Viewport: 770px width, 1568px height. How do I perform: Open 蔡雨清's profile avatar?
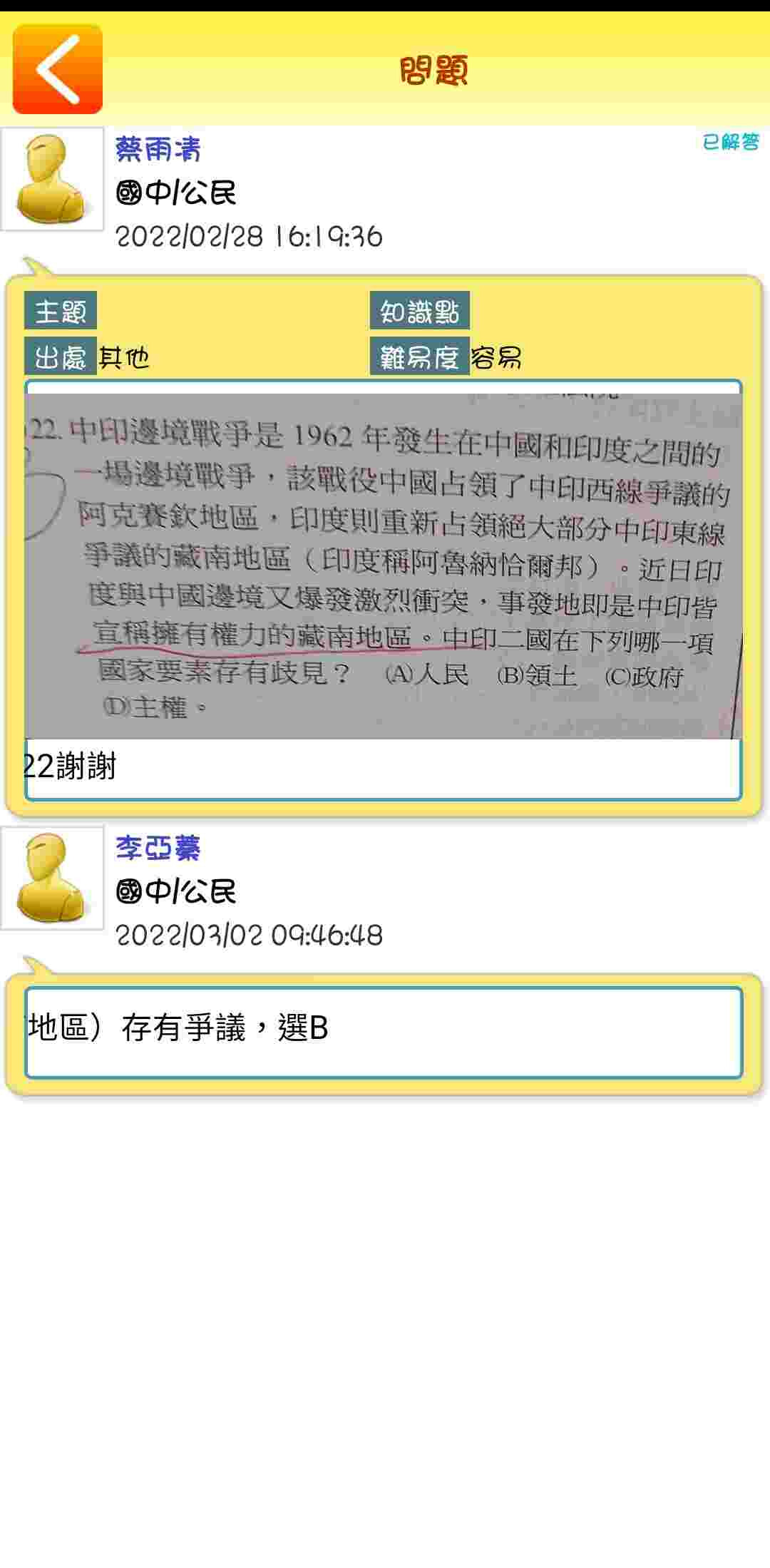pyautogui.click(x=52, y=179)
